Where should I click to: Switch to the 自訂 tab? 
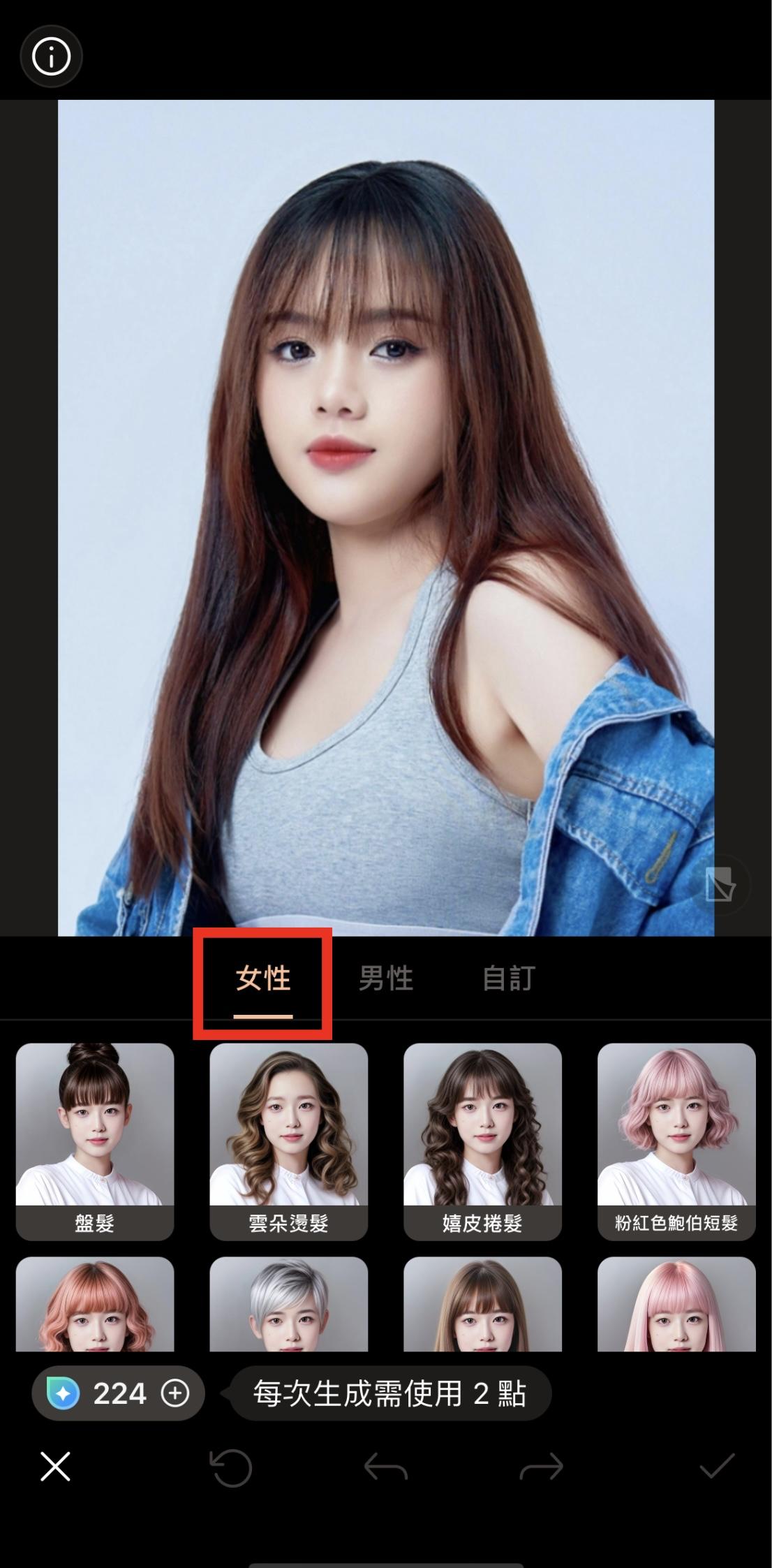[509, 979]
